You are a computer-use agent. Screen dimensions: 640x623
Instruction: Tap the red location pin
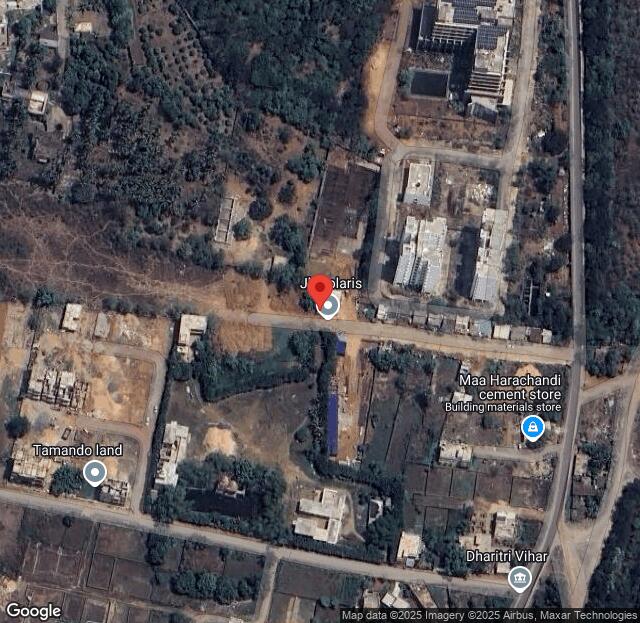(x=321, y=290)
